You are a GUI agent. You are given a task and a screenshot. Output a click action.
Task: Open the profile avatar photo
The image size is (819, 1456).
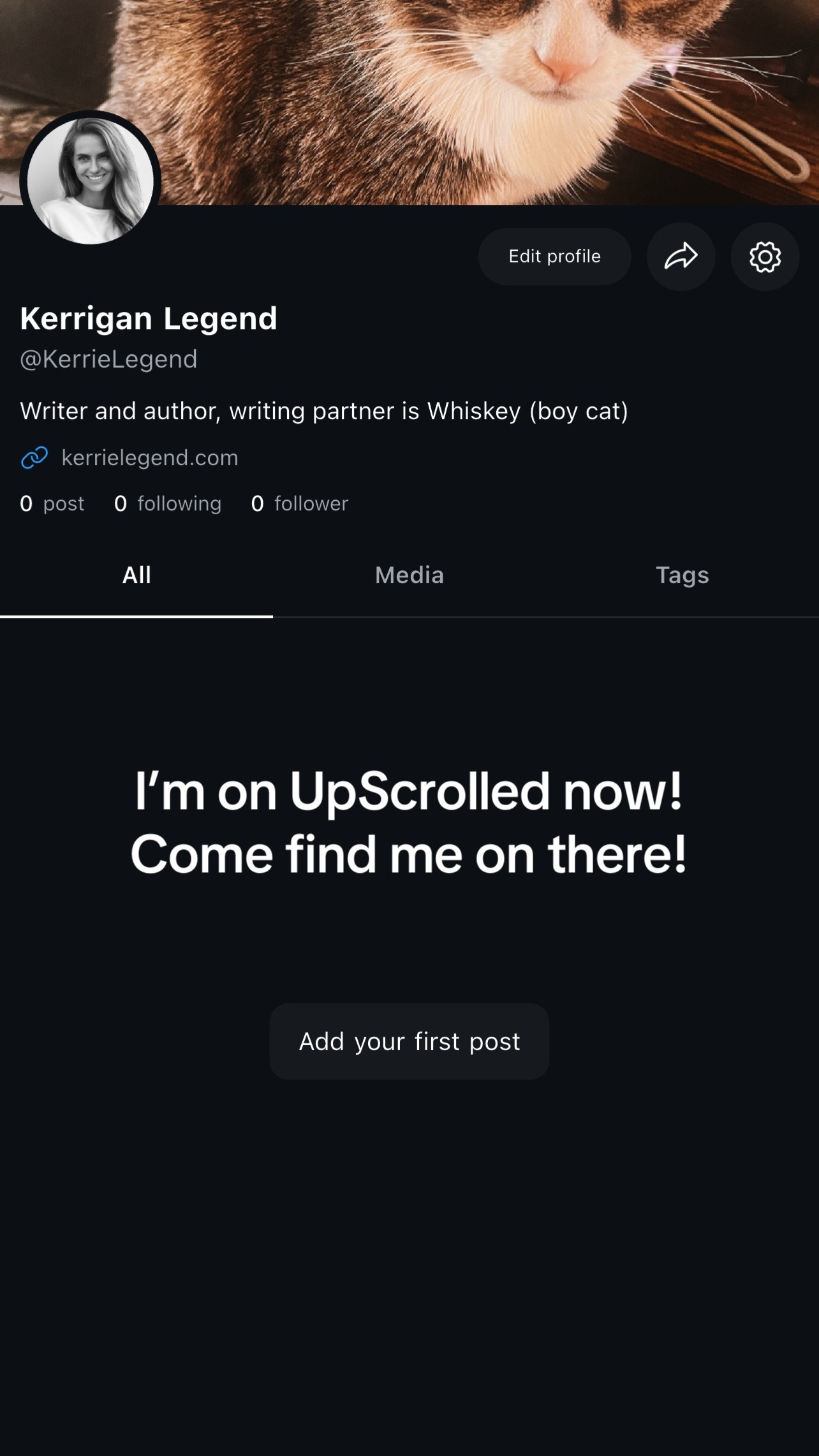tap(91, 180)
